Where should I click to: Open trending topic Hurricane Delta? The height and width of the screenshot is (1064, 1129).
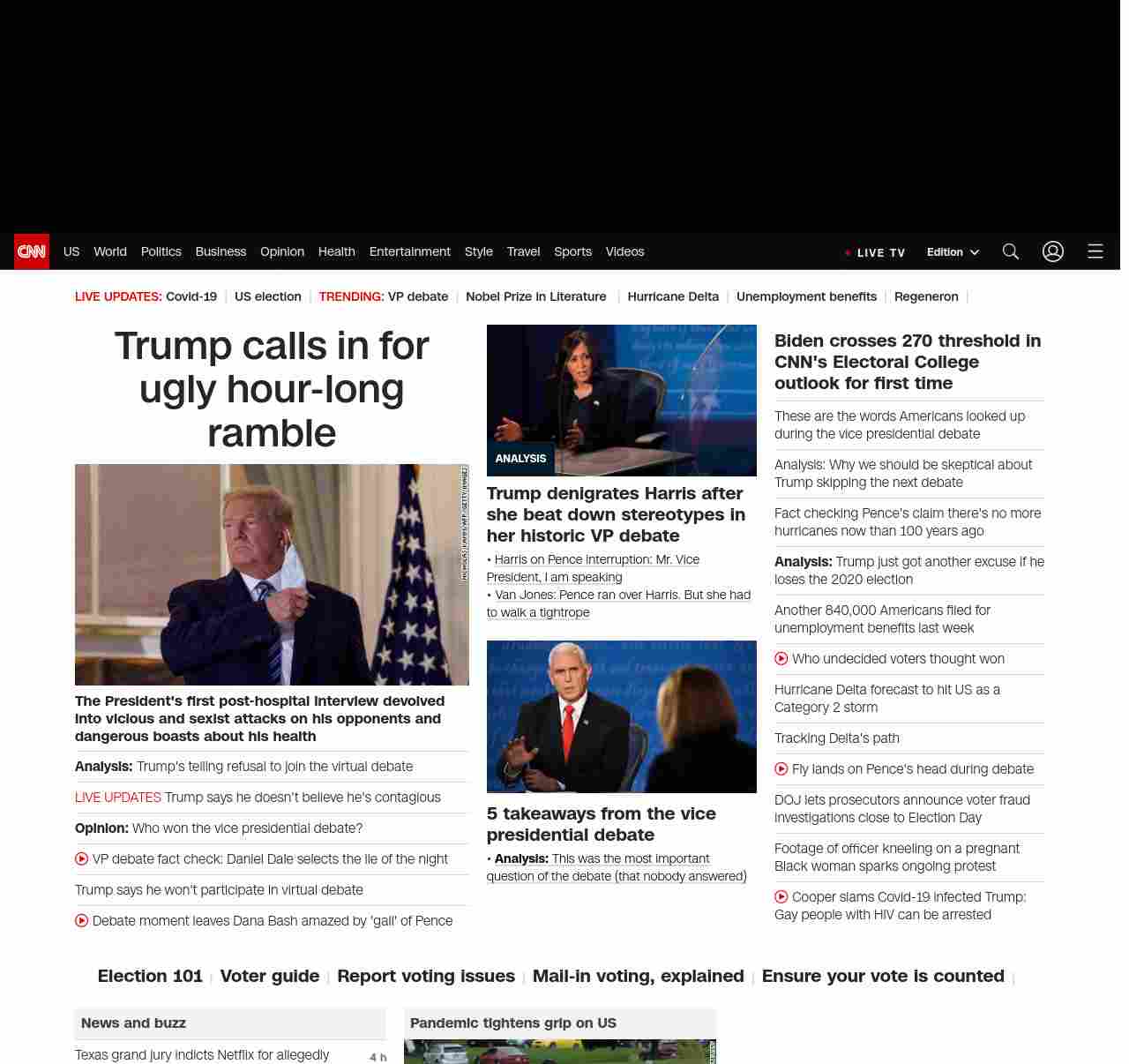tap(673, 296)
